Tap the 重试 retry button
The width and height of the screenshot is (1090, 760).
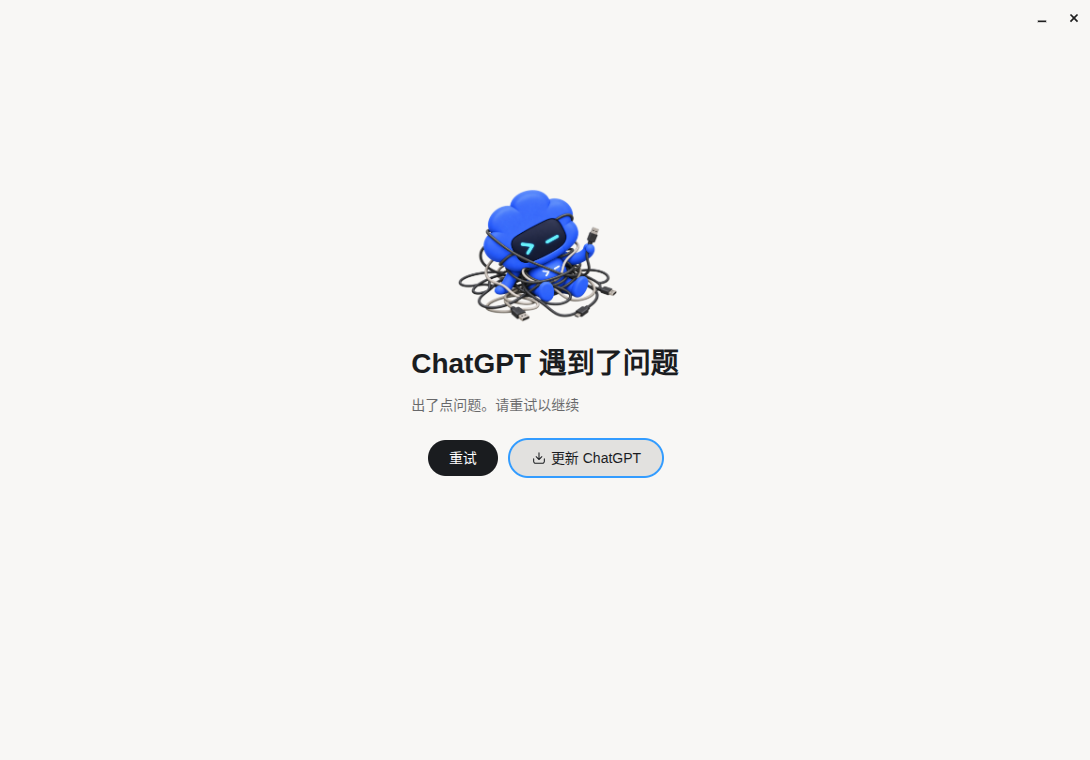click(462, 458)
